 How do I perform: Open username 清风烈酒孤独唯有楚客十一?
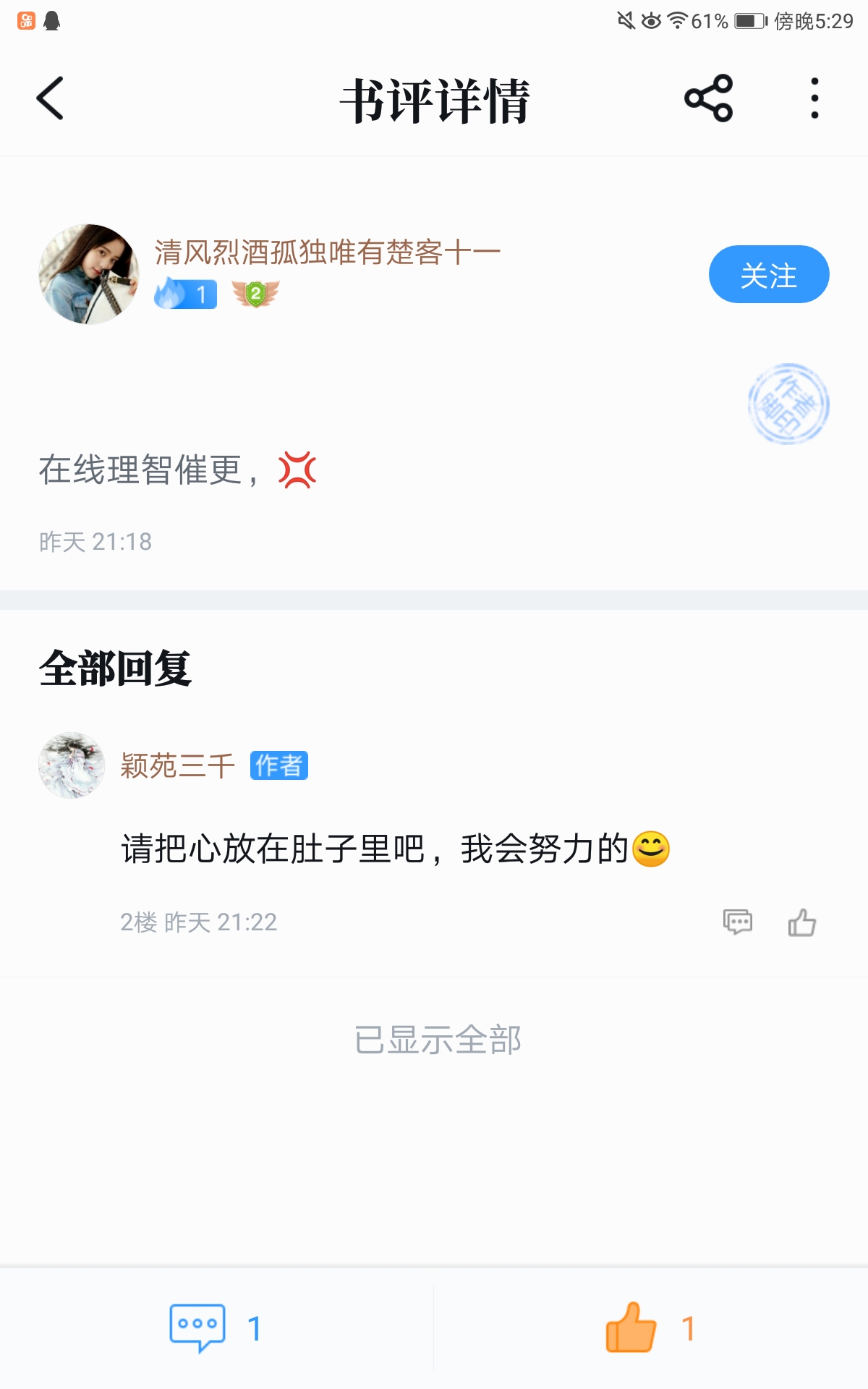327,252
